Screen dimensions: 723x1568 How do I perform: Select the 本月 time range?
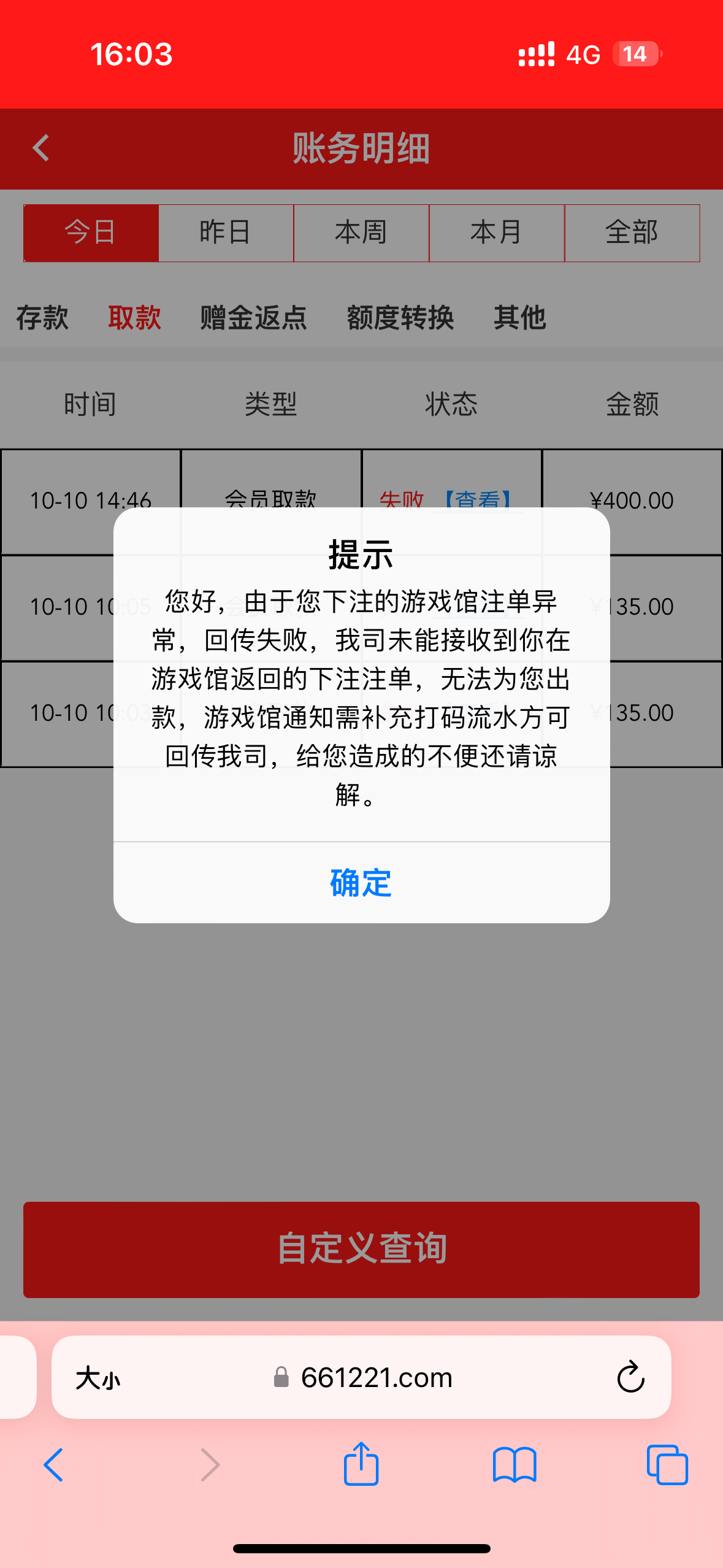(x=497, y=233)
